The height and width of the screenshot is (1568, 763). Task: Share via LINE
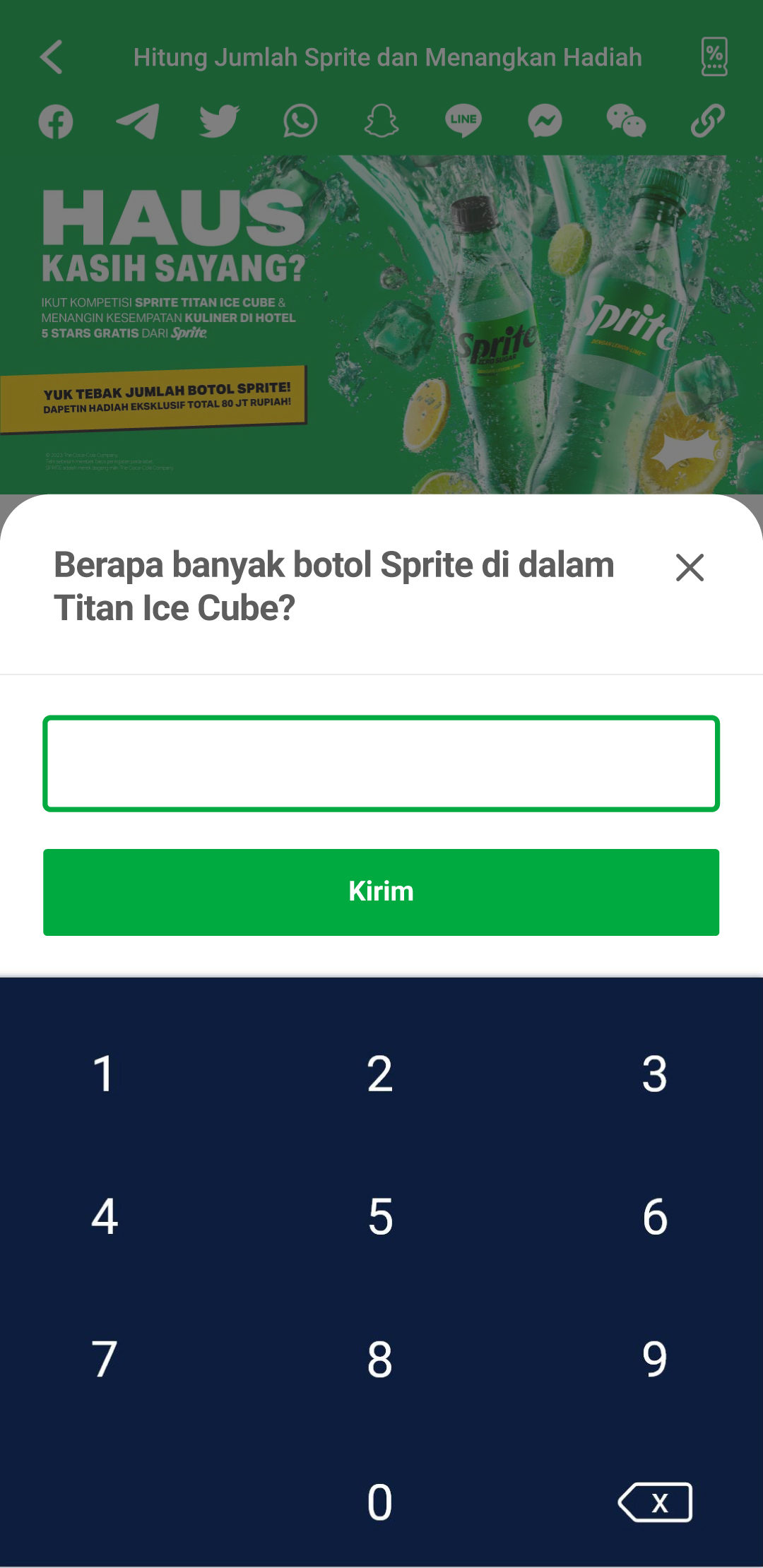point(463,121)
